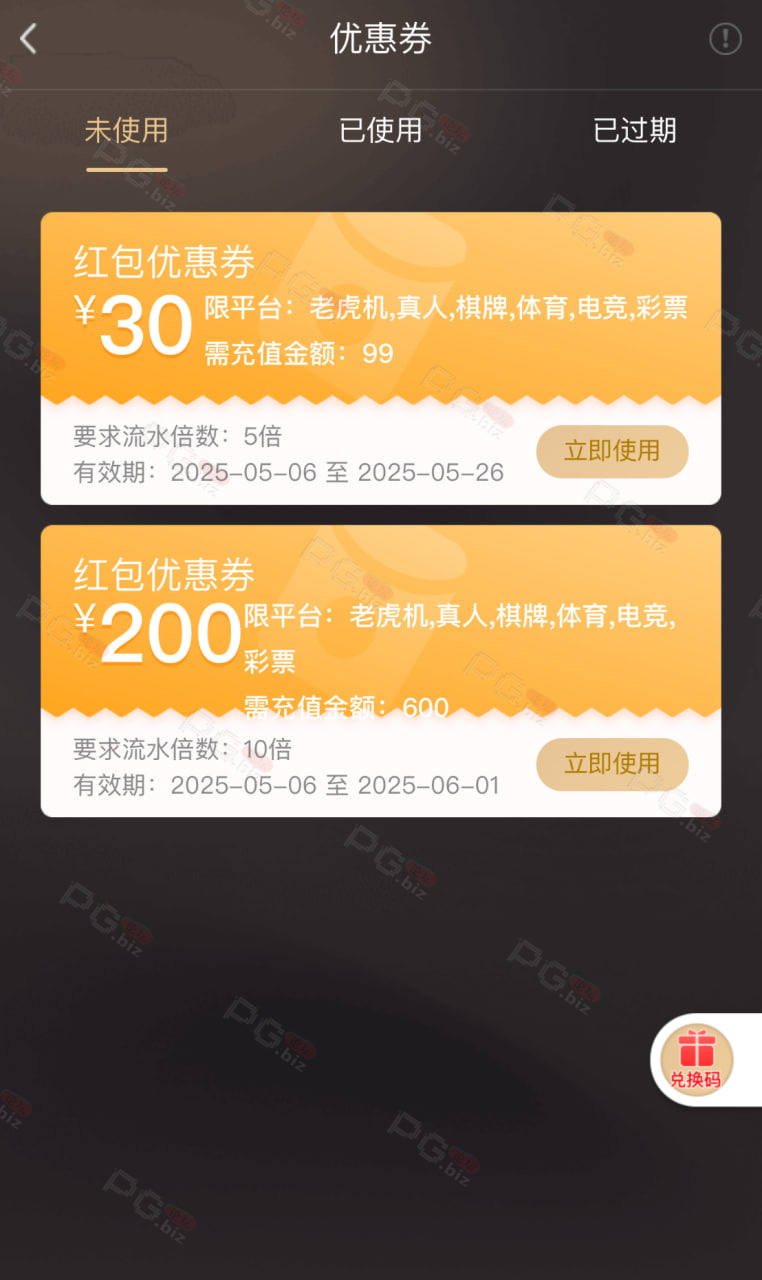Switch to the 已过期 tab
Image resolution: width=762 pixels, height=1280 pixels.
click(635, 130)
